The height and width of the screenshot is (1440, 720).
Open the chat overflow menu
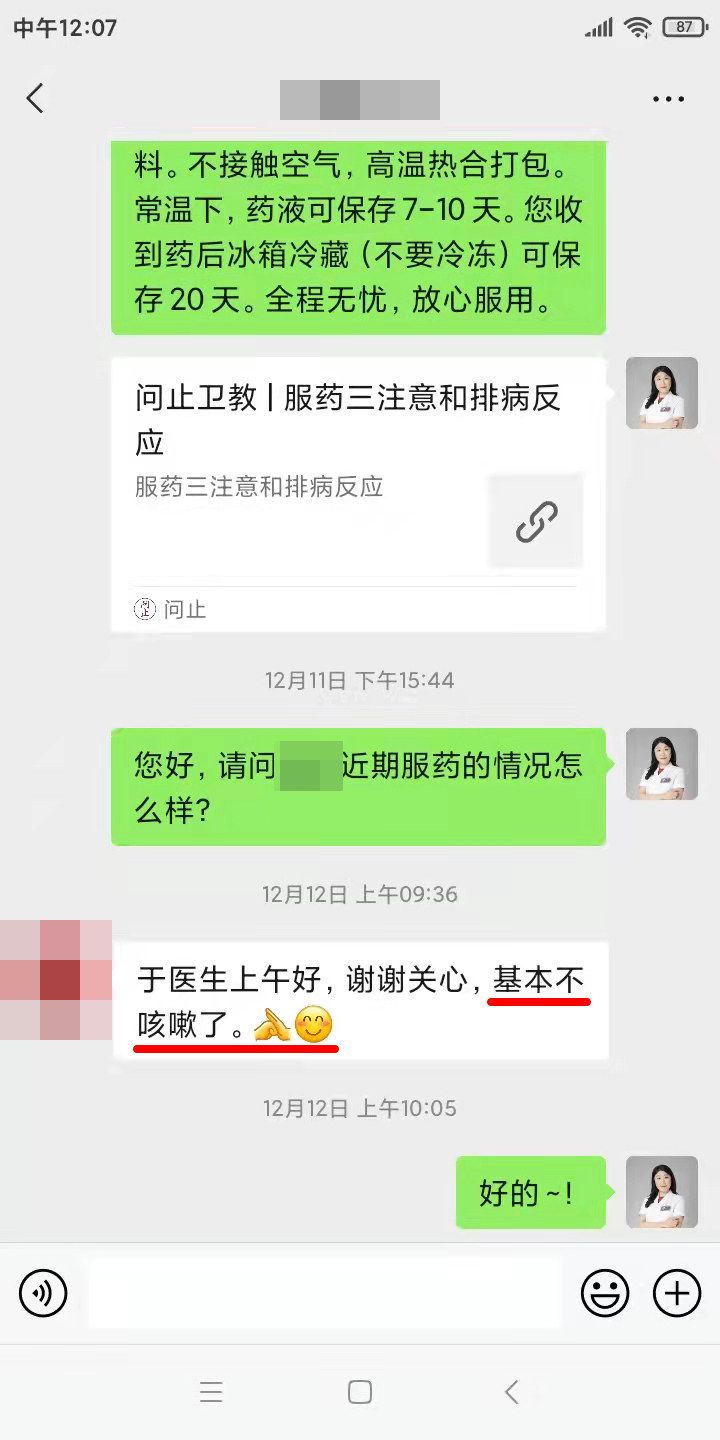[x=668, y=99]
